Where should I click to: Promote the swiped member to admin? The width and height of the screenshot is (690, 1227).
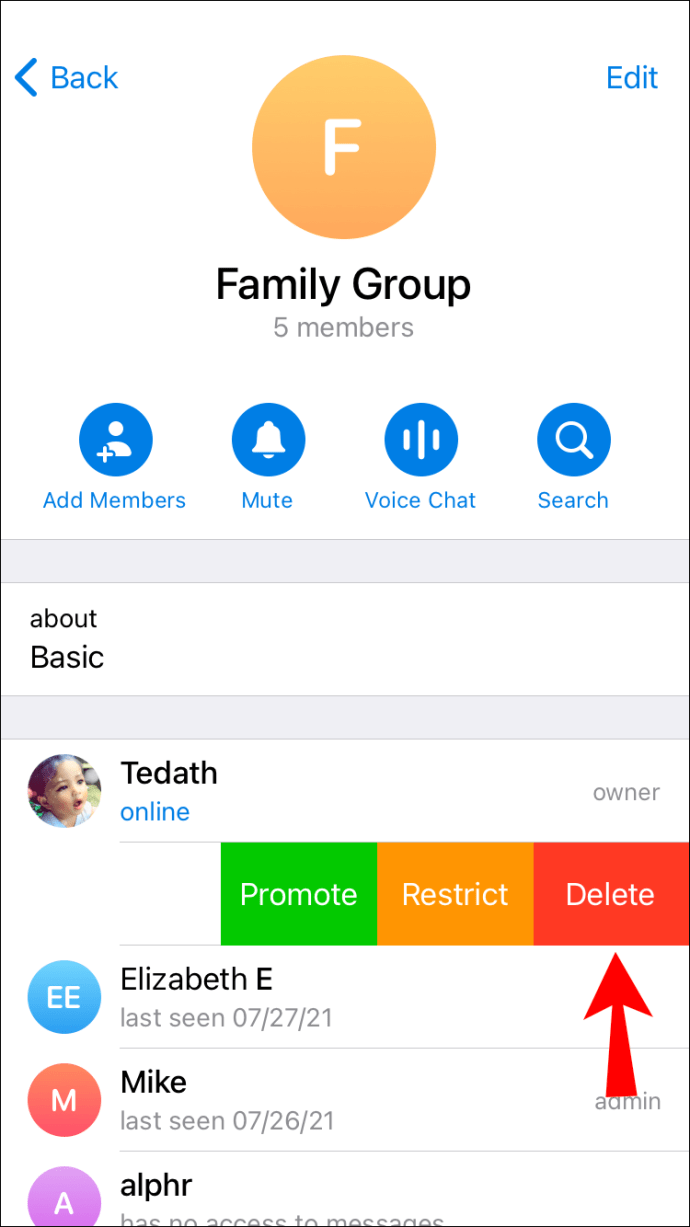tap(299, 894)
